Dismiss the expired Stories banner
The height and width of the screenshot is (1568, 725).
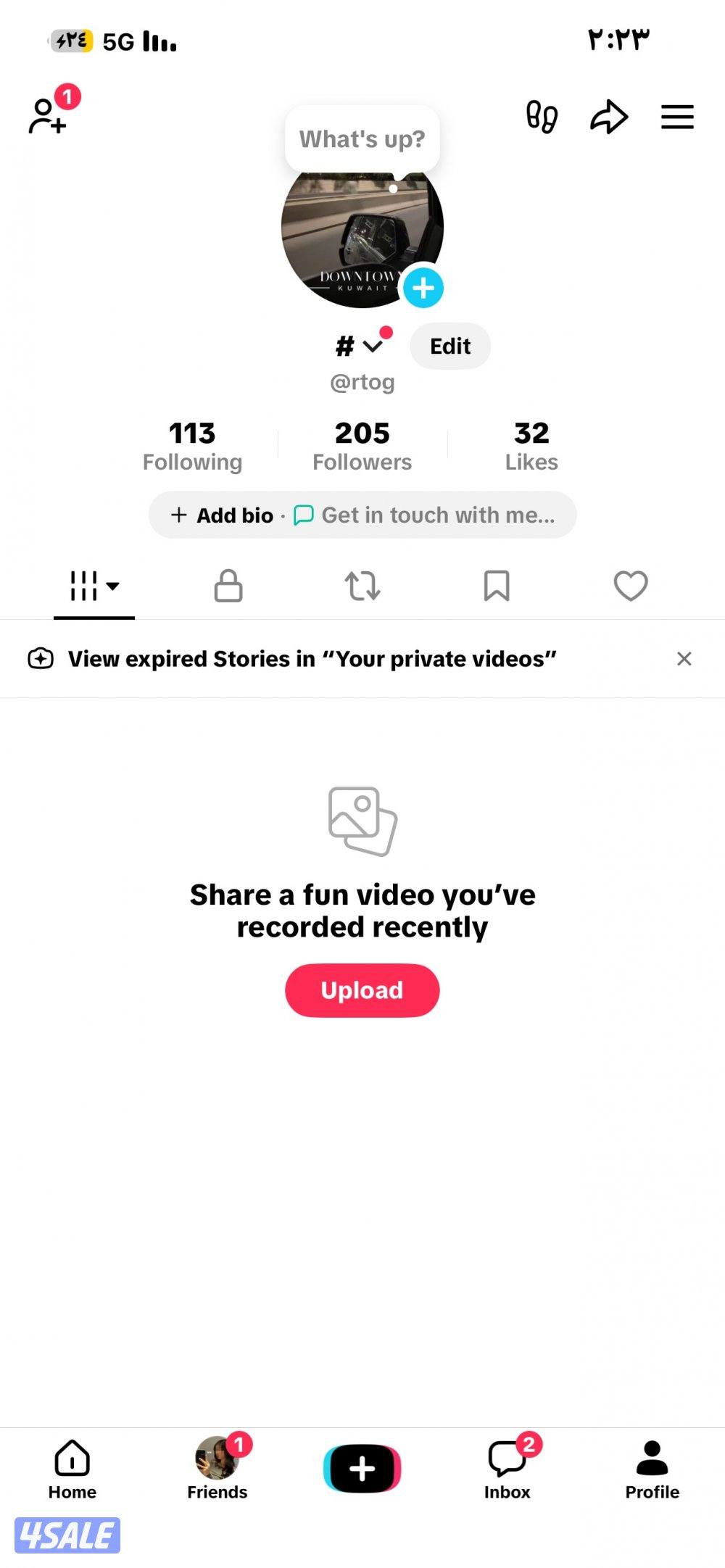tap(684, 659)
